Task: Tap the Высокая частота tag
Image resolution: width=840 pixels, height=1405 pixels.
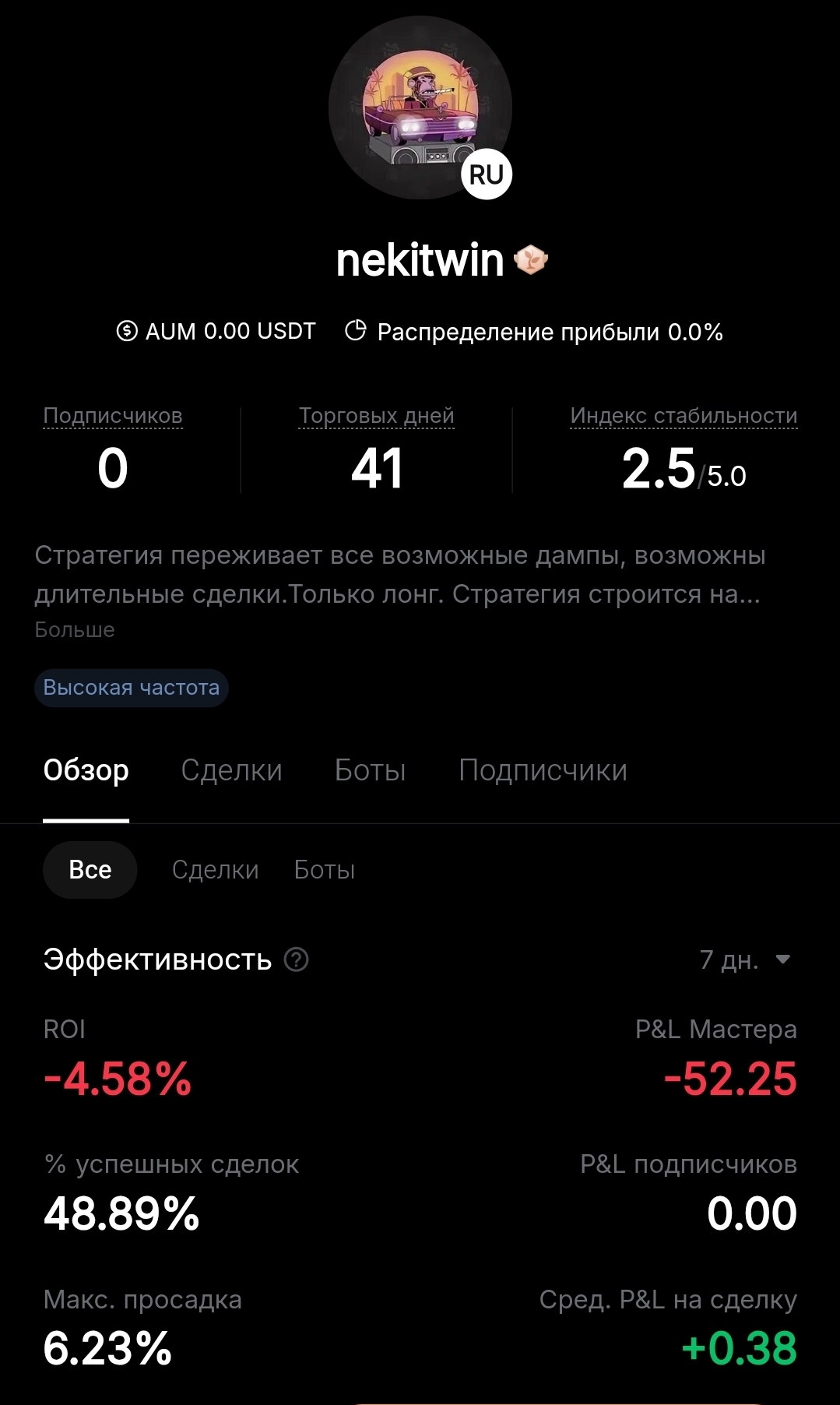Action: pyautogui.click(x=132, y=688)
